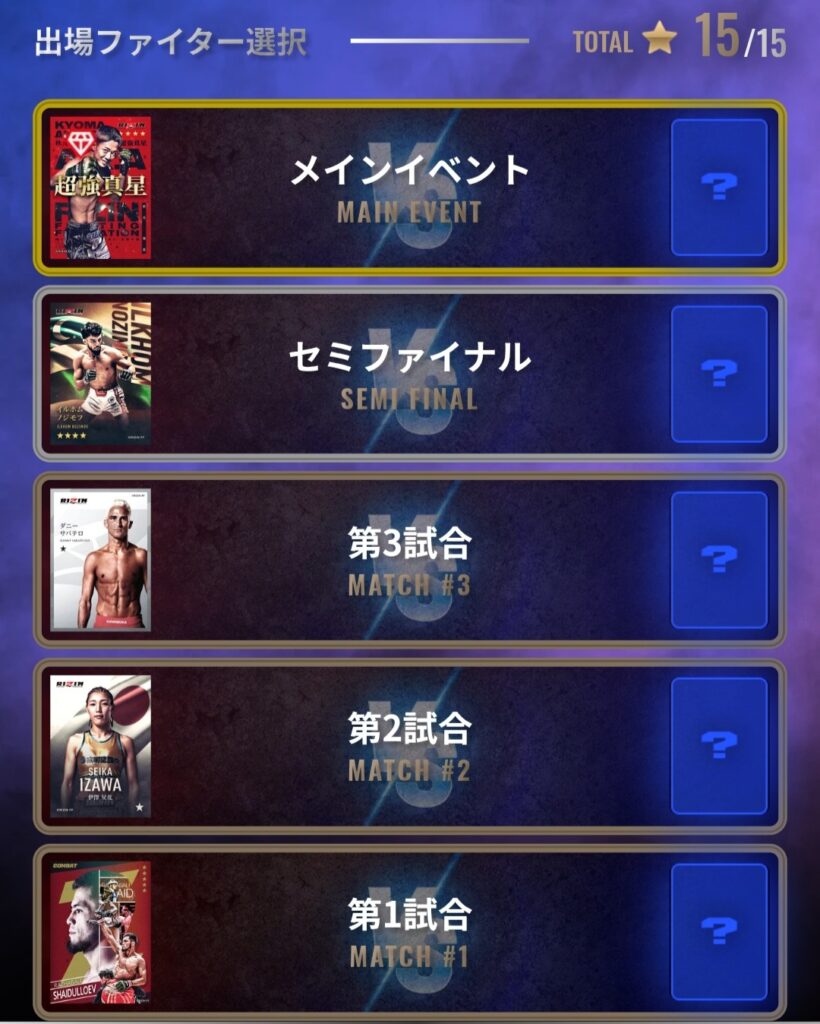Screen dimensions: 820x1024
Task: Reveal the Semi Final mystery opponent slot
Action: pos(719,374)
